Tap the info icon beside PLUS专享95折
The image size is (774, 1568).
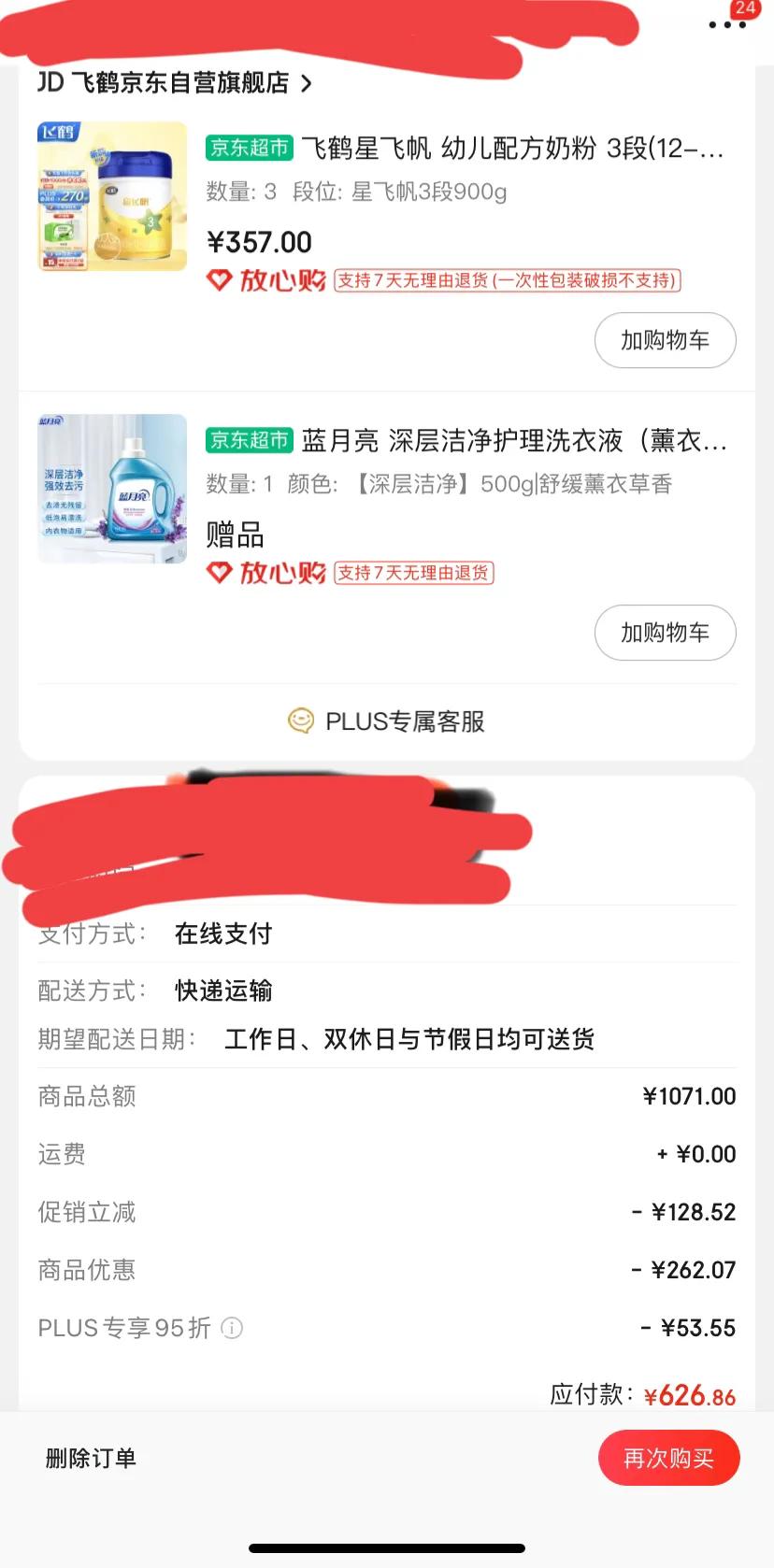(231, 1328)
